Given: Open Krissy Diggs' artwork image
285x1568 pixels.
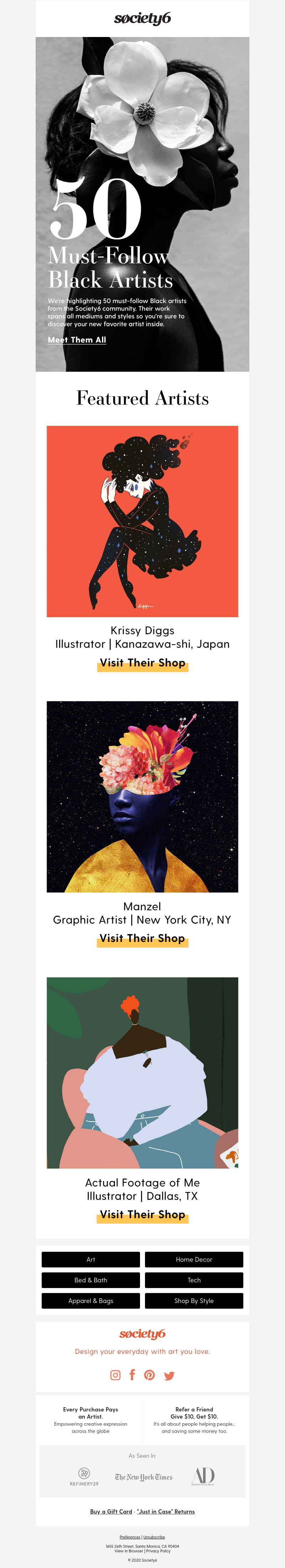Looking at the screenshot, I should point(142,521).
